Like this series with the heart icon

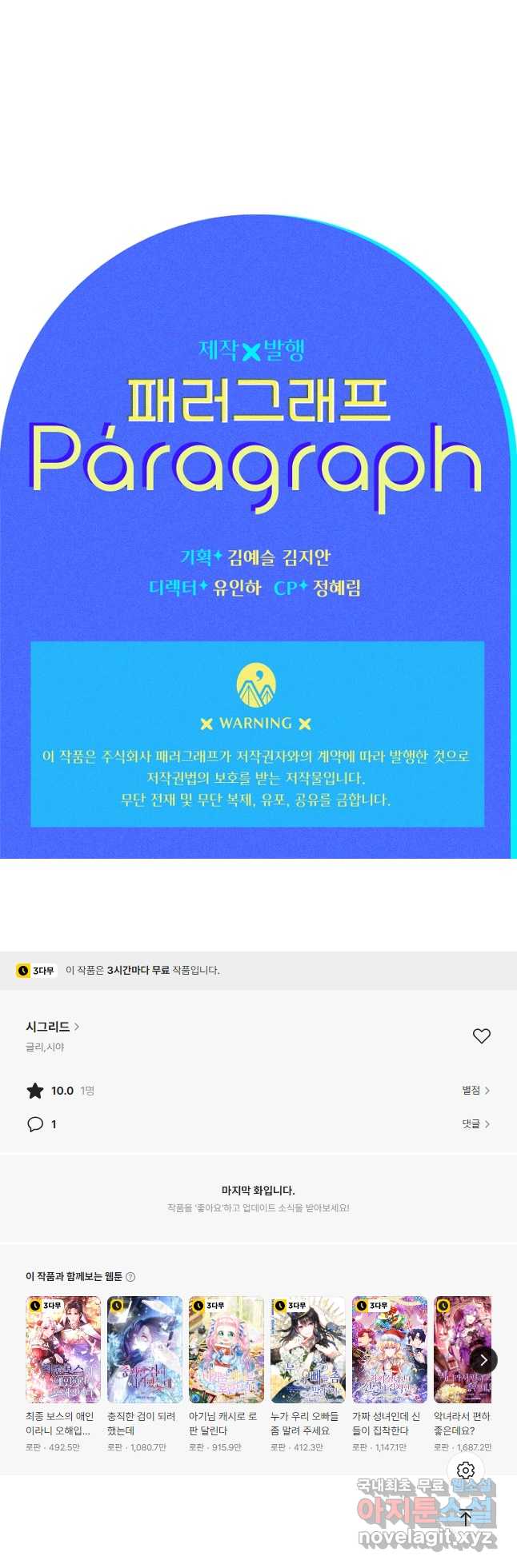tap(481, 1035)
